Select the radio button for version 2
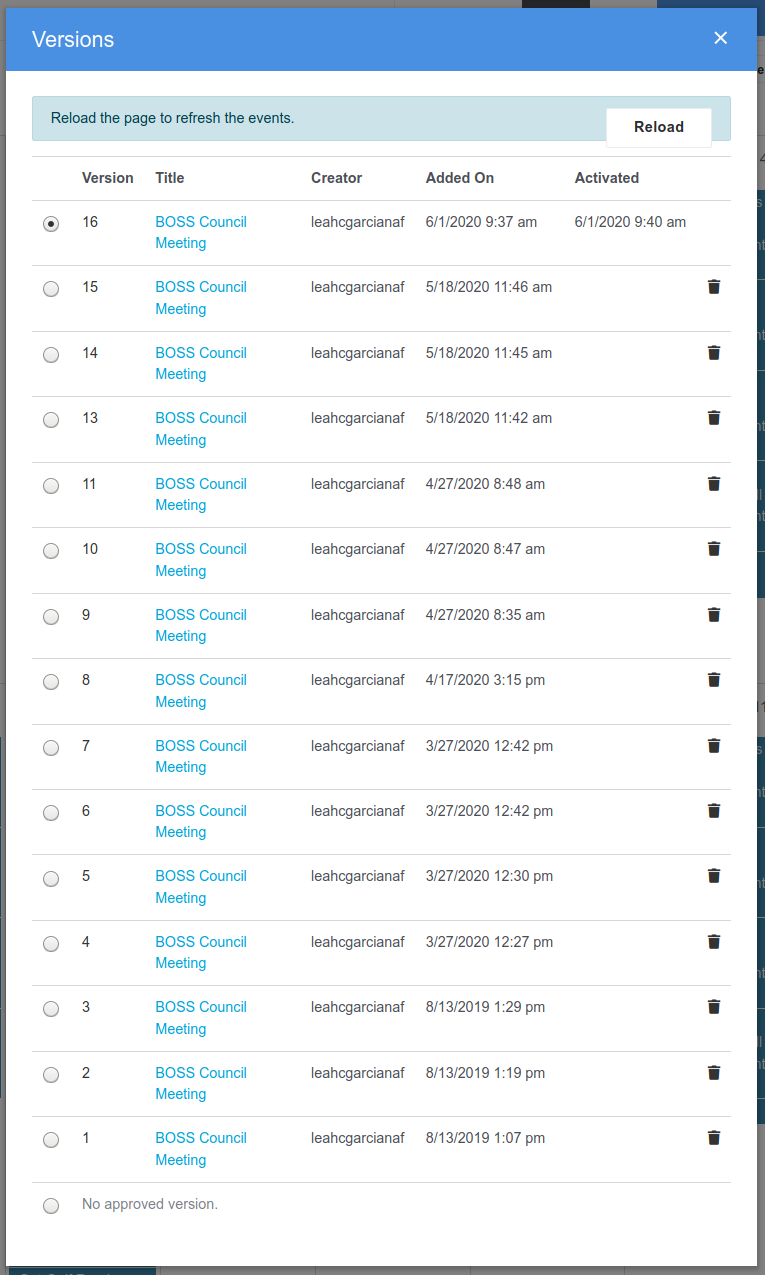Screen dimensions: 765x1275 tap(51, 1075)
